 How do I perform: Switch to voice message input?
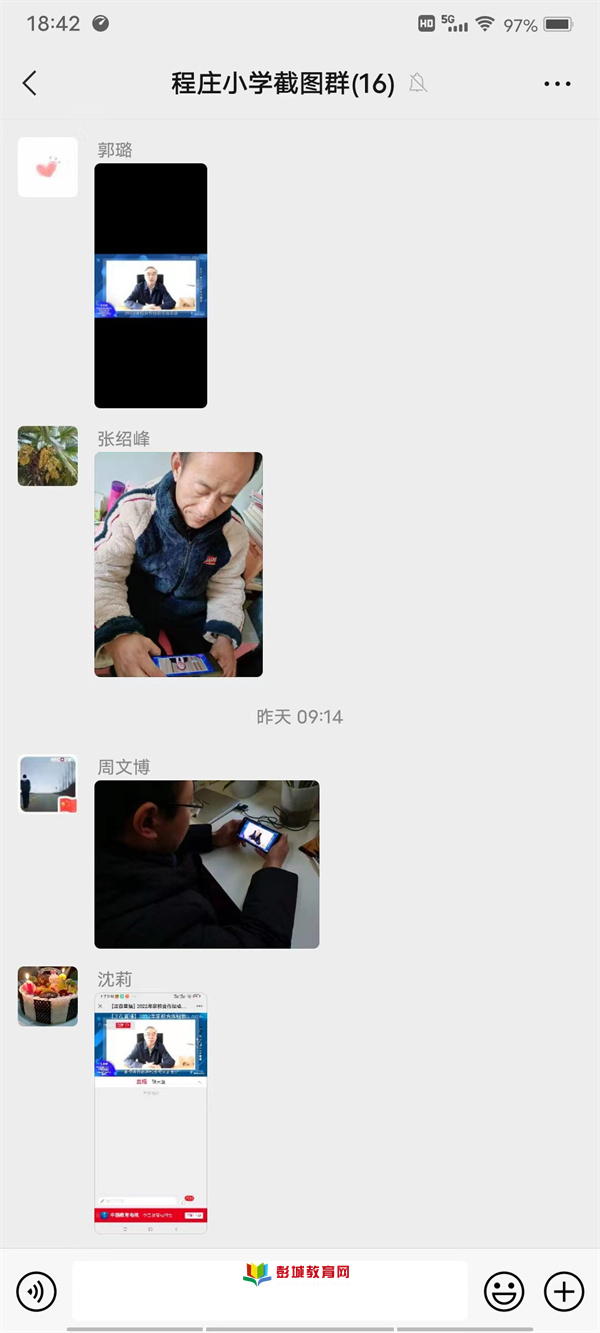(x=37, y=1292)
